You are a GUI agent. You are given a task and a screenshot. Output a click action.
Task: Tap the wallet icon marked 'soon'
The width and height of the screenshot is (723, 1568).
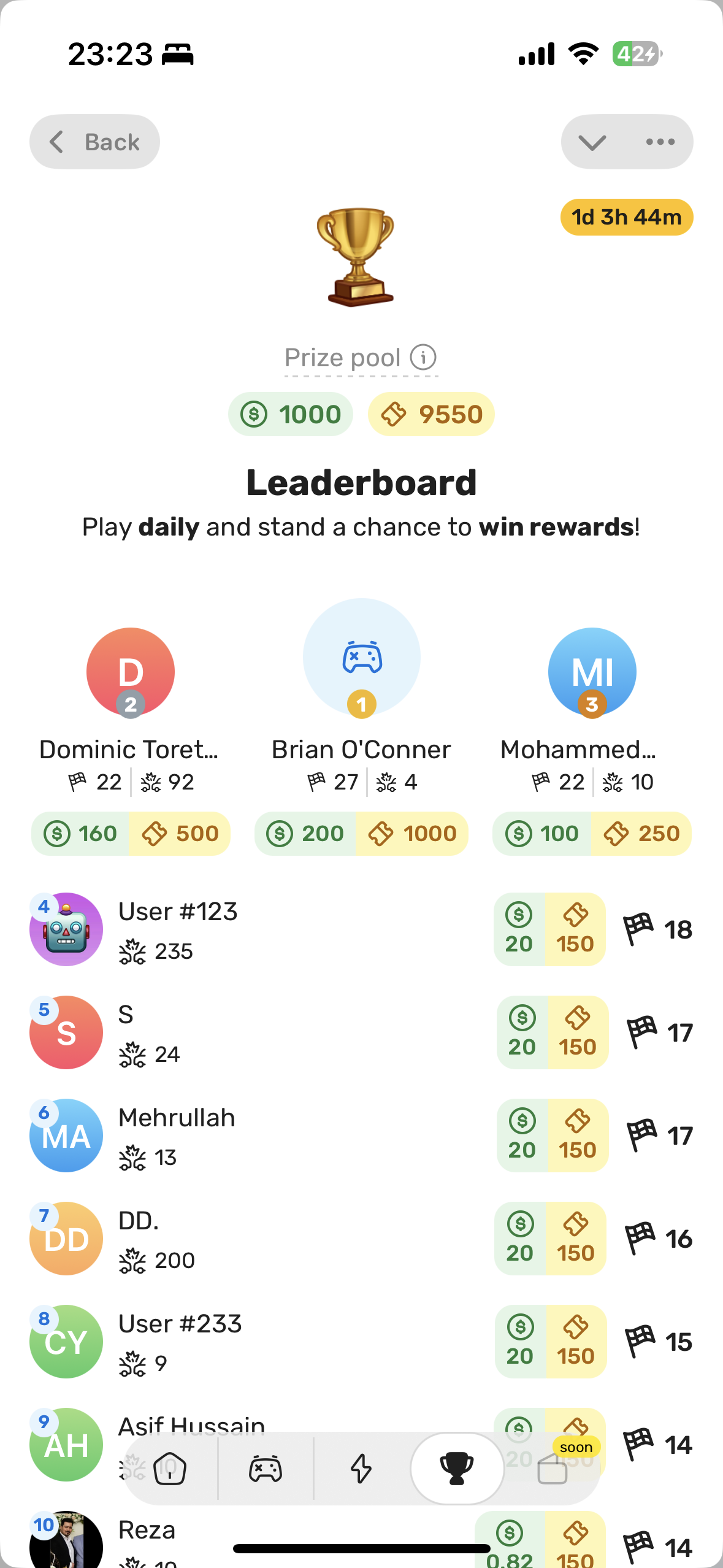551,1472
